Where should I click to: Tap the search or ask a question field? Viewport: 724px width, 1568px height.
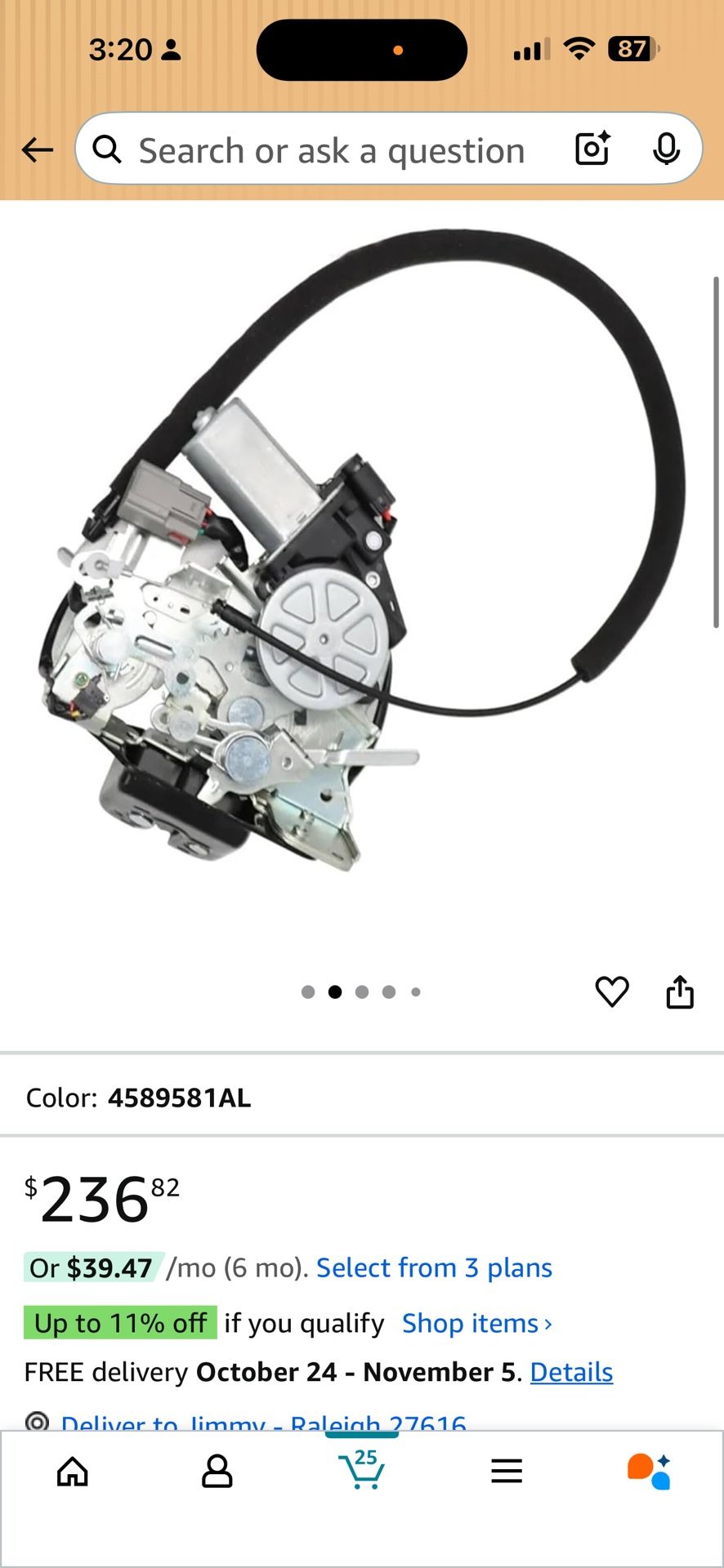click(x=331, y=151)
